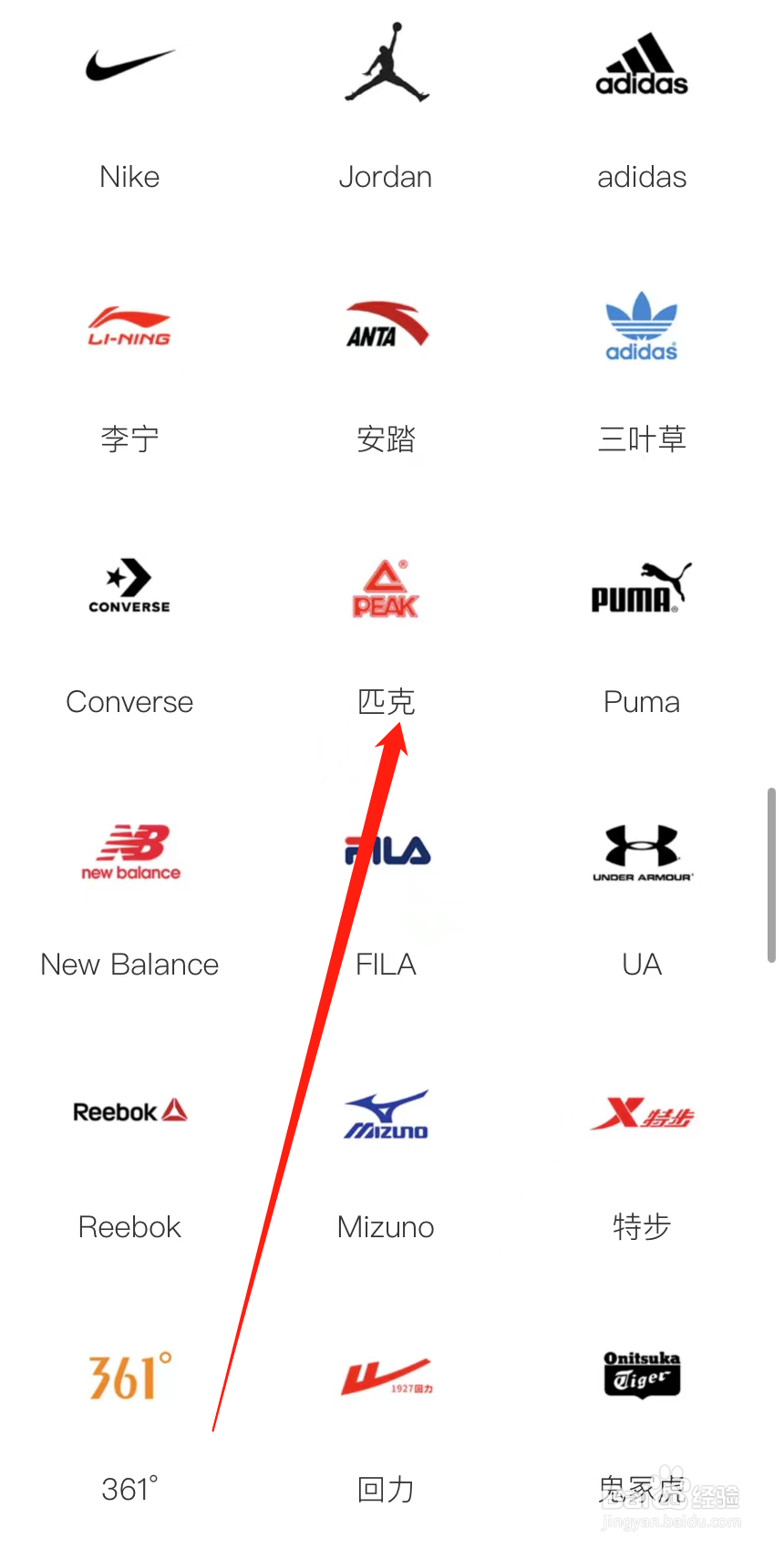Select the Nike swoosh logo
Viewport: 784px width, 1549px height.
129,61
